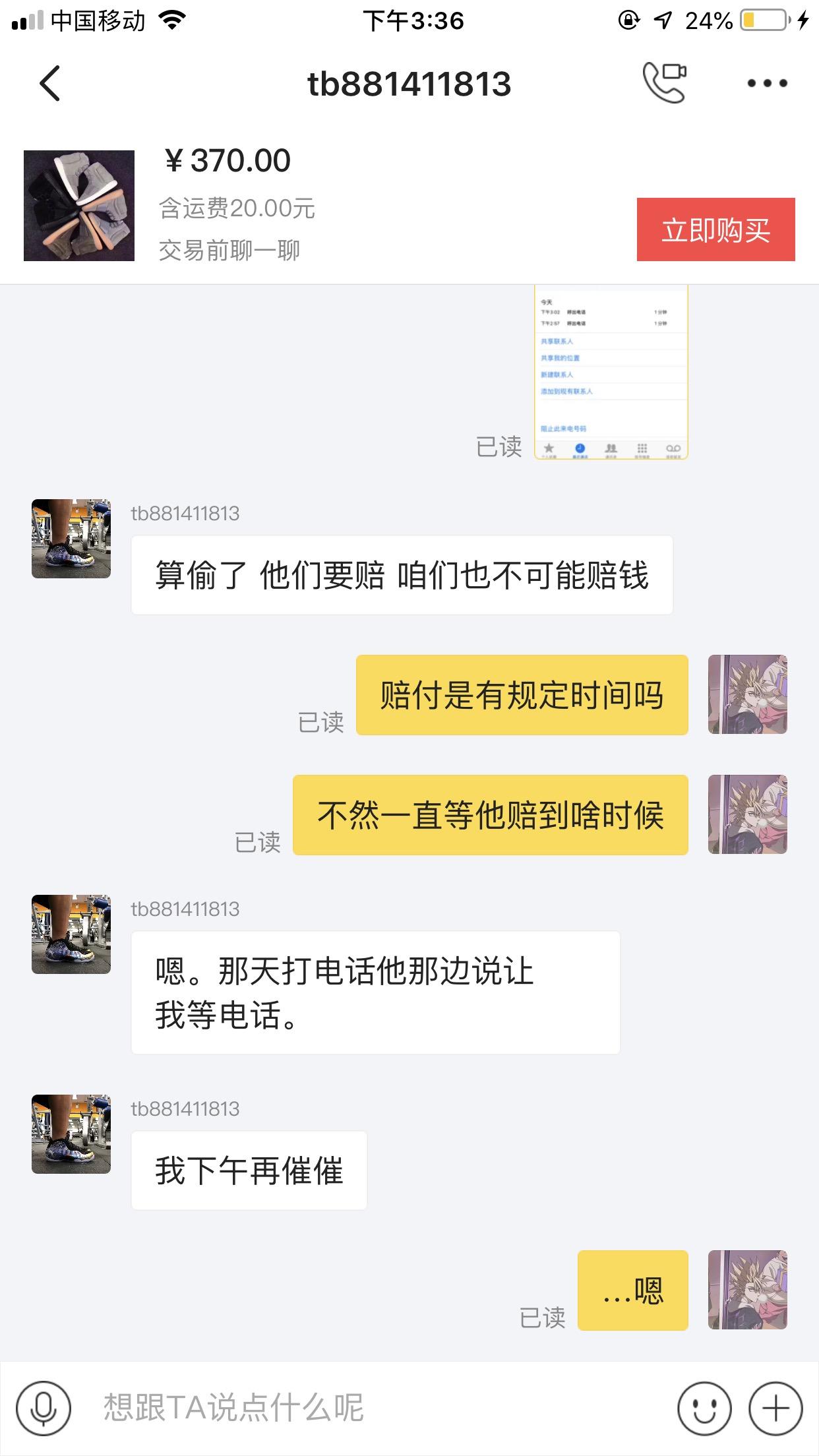819x1456 pixels.
Task: Open seller avatar beside 我下午再催催
Action: [71, 1134]
